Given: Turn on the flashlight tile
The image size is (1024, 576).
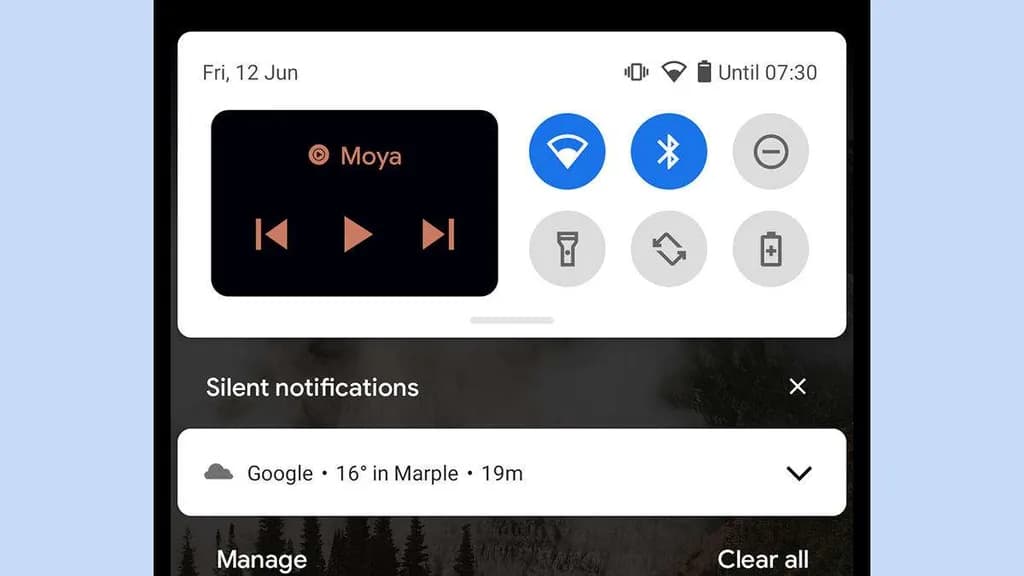Looking at the screenshot, I should point(567,249).
